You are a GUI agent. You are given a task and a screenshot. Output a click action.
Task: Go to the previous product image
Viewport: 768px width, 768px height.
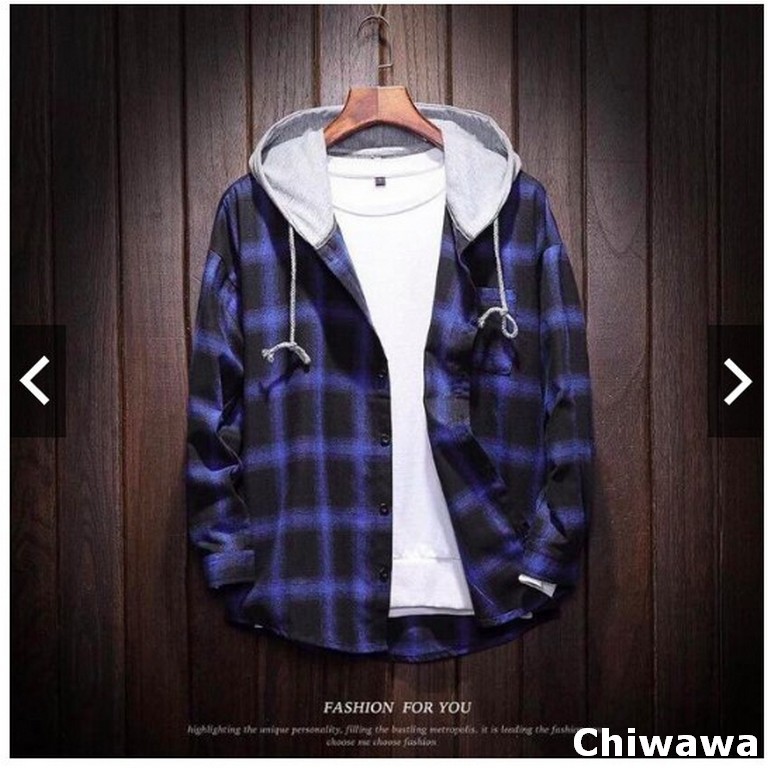click(x=36, y=380)
